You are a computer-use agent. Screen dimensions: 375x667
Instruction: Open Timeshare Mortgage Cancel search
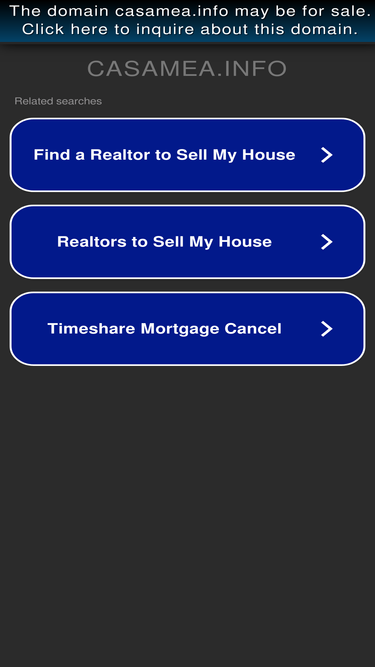(188, 328)
